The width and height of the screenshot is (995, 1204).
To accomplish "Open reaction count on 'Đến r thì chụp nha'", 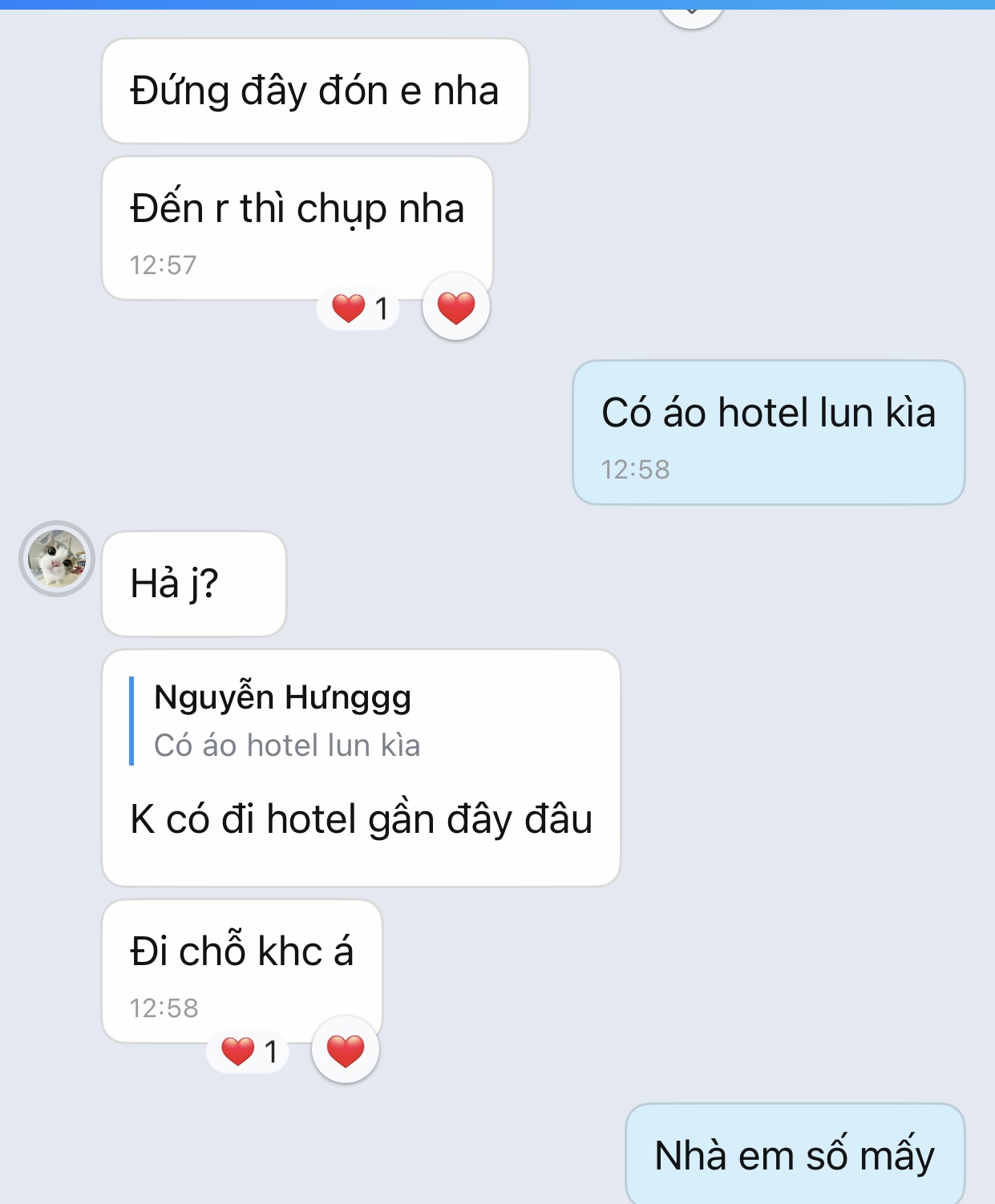I will click(359, 309).
